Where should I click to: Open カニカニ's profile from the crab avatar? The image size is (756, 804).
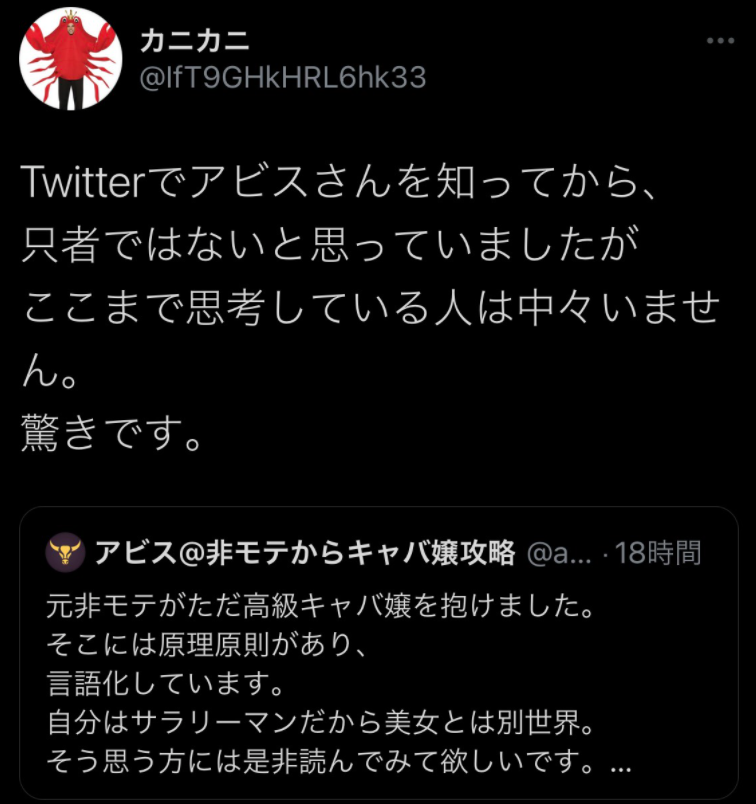(x=65, y=58)
